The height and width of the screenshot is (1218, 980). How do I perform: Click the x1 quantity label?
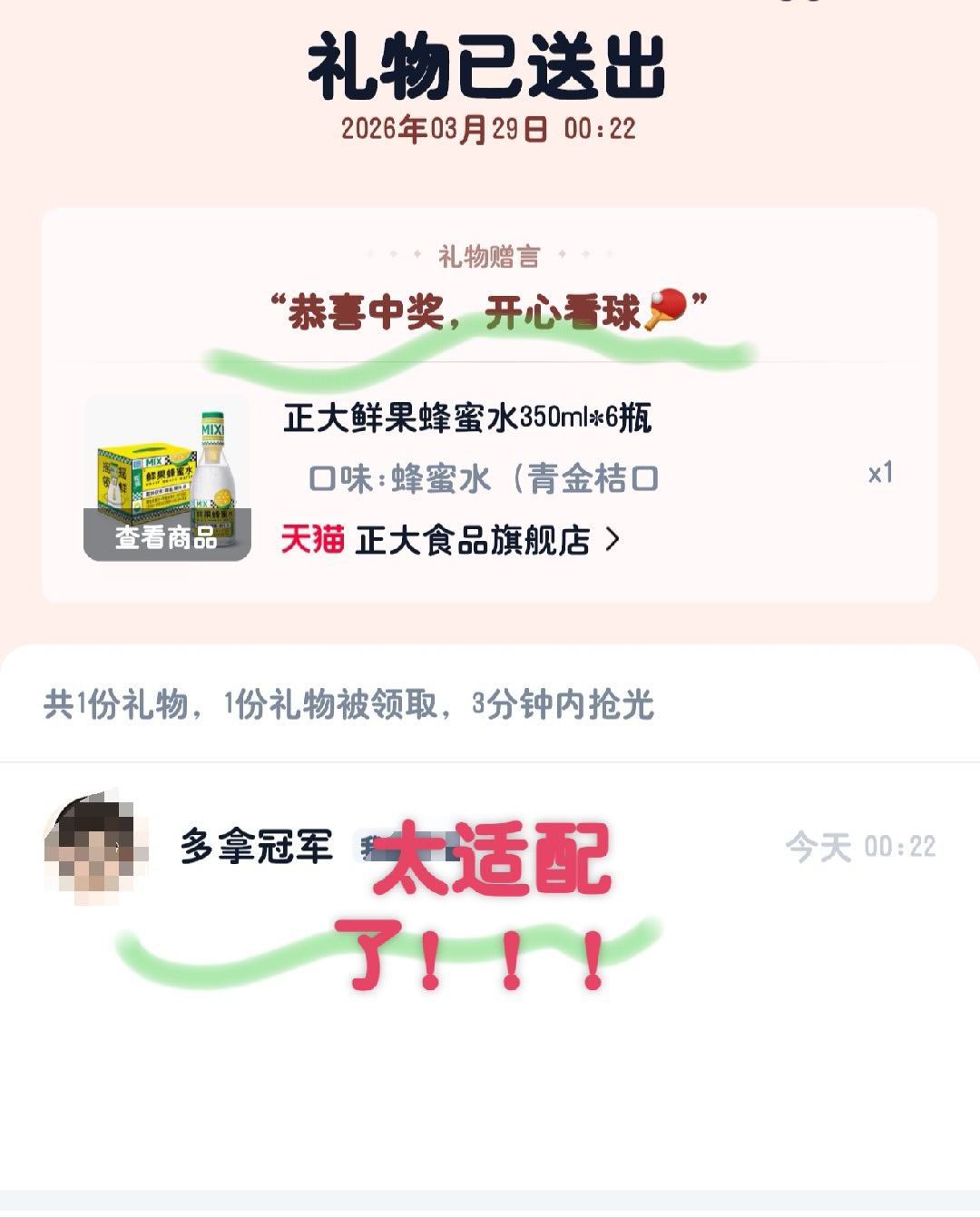(x=879, y=473)
